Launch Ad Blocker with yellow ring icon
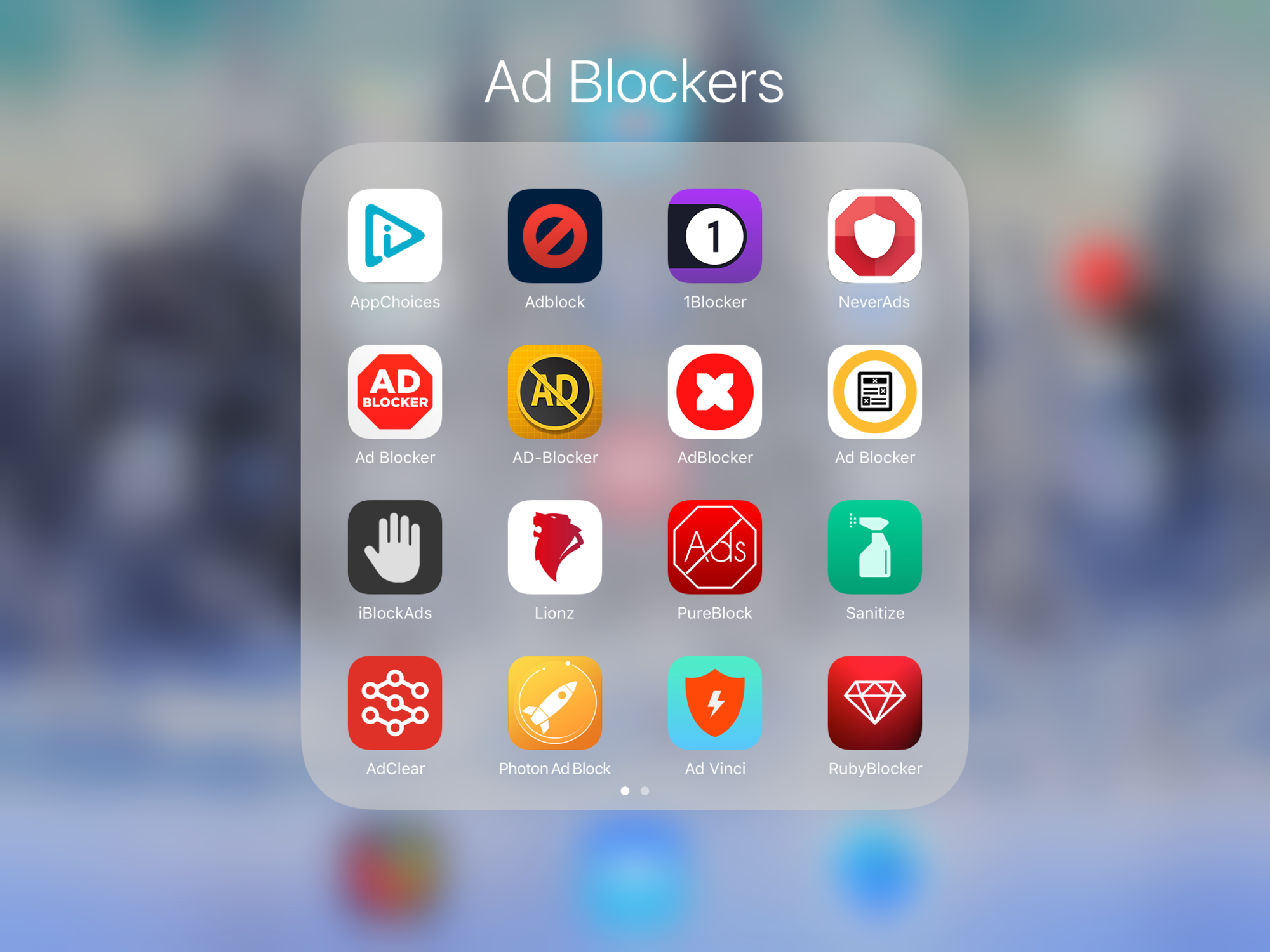Viewport: 1270px width, 952px height. [x=874, y=392]
